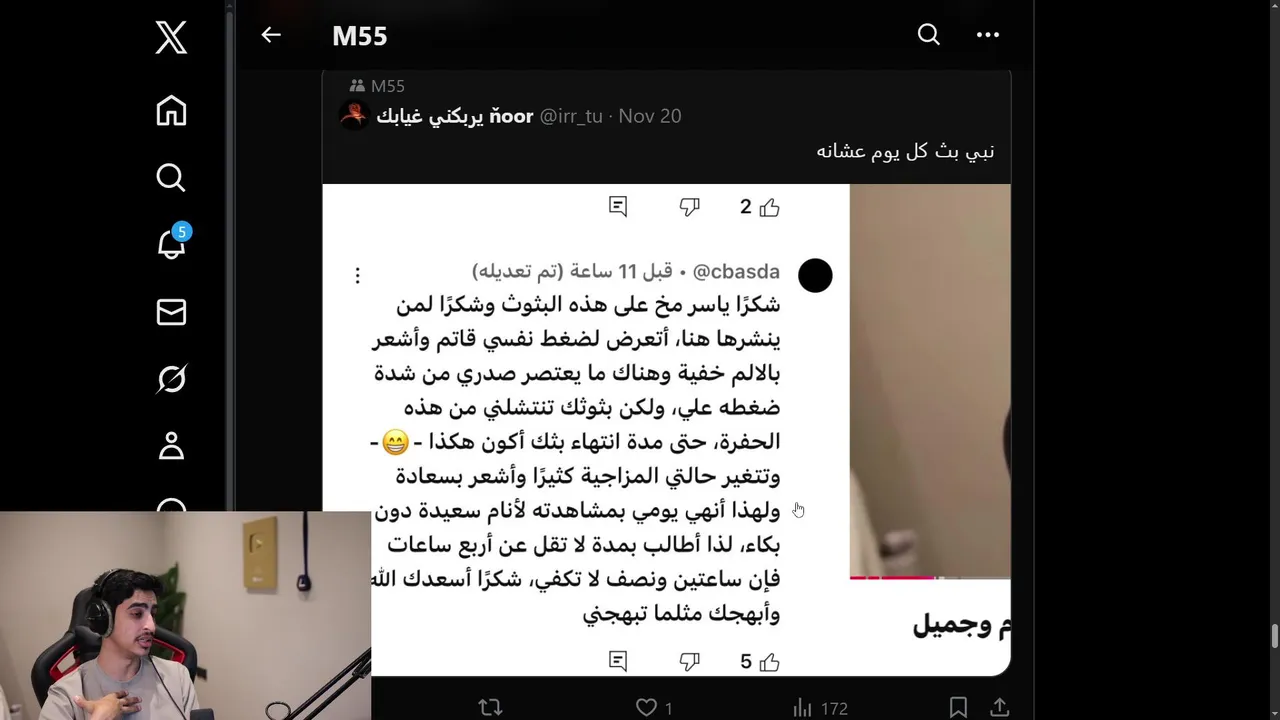The image size is (1280, 720).
Task: Tap the X logo in the sidebar
Action: point(171,38)
